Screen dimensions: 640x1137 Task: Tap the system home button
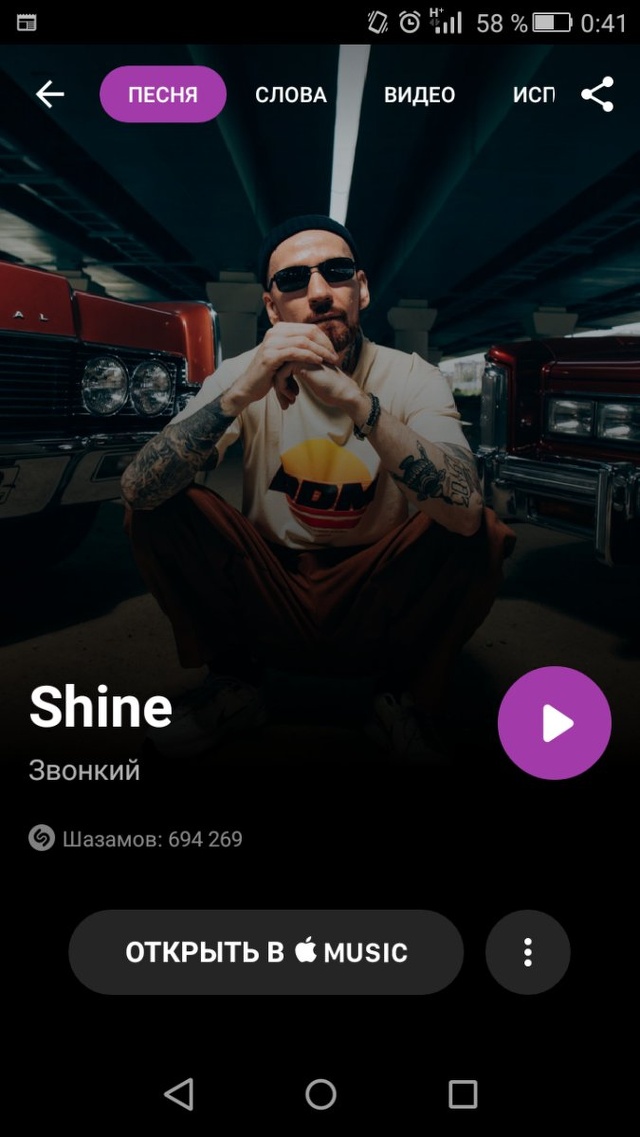click(x=320, y=1093)
